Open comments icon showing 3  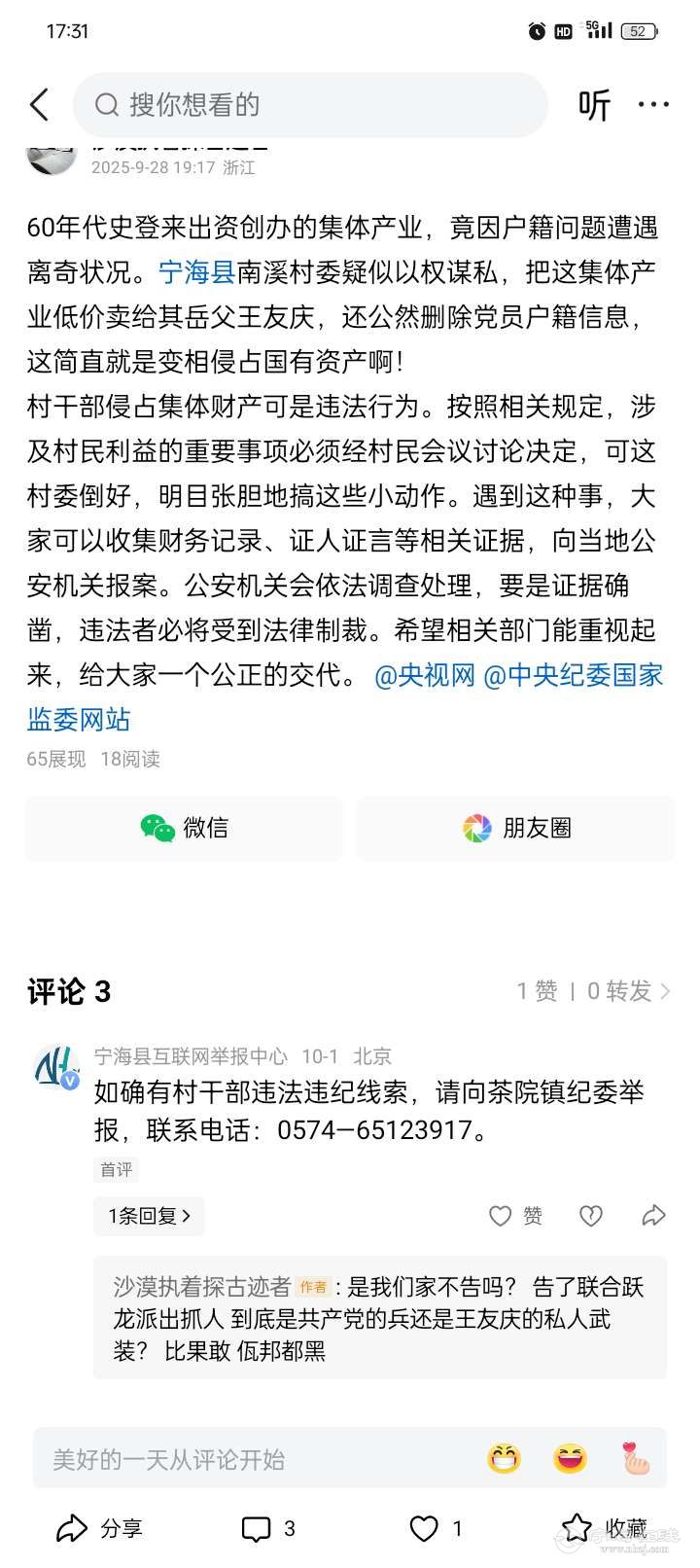[x=267, y=1528]
